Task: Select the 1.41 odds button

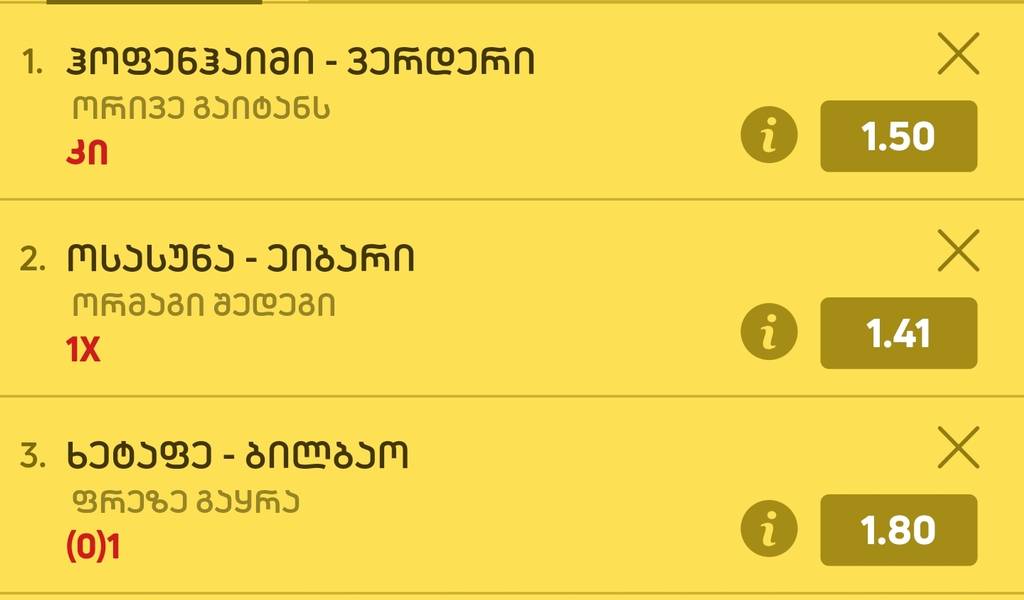Action: click(898, 333)
